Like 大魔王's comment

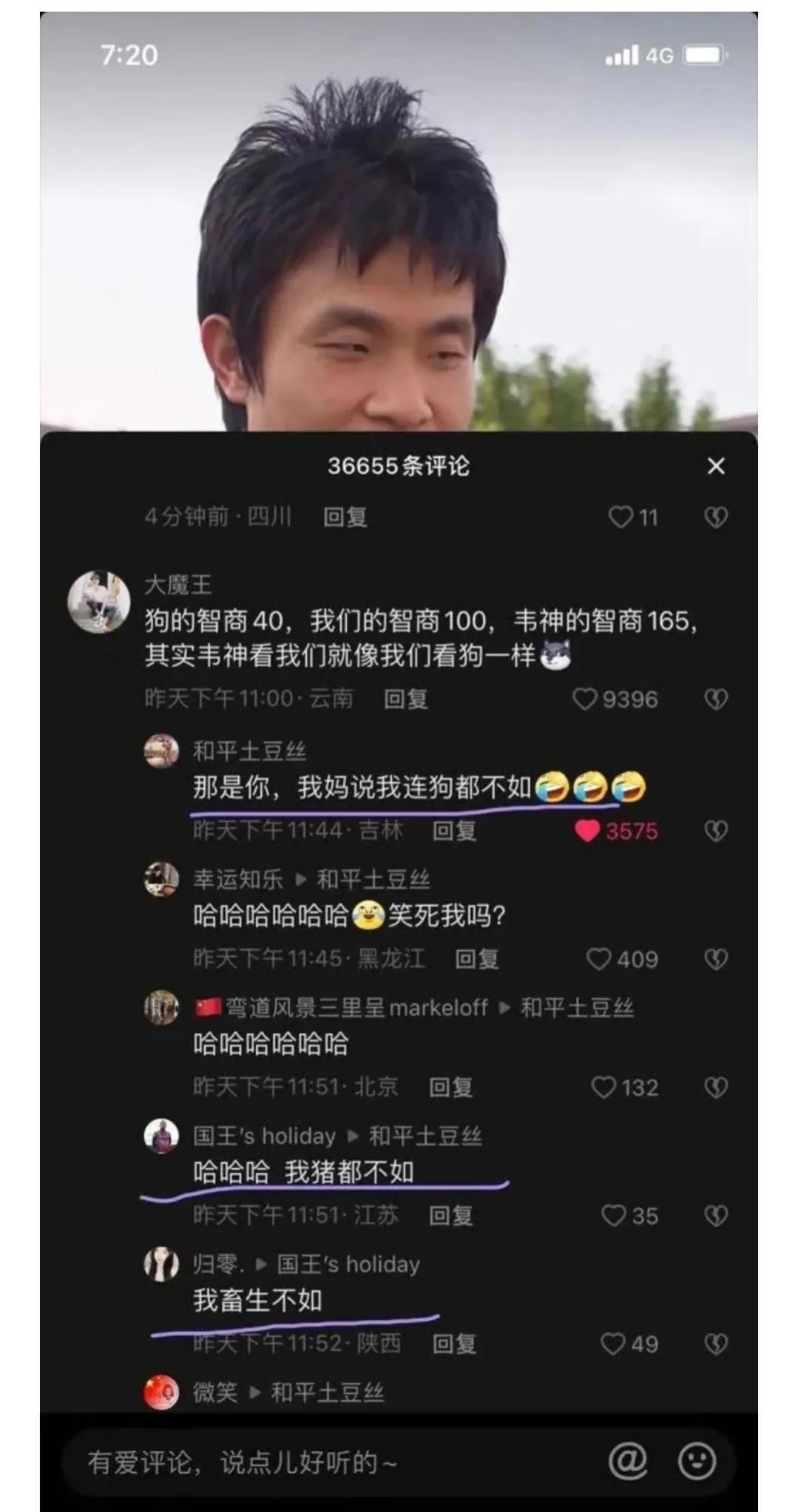[x=585, y=699]
